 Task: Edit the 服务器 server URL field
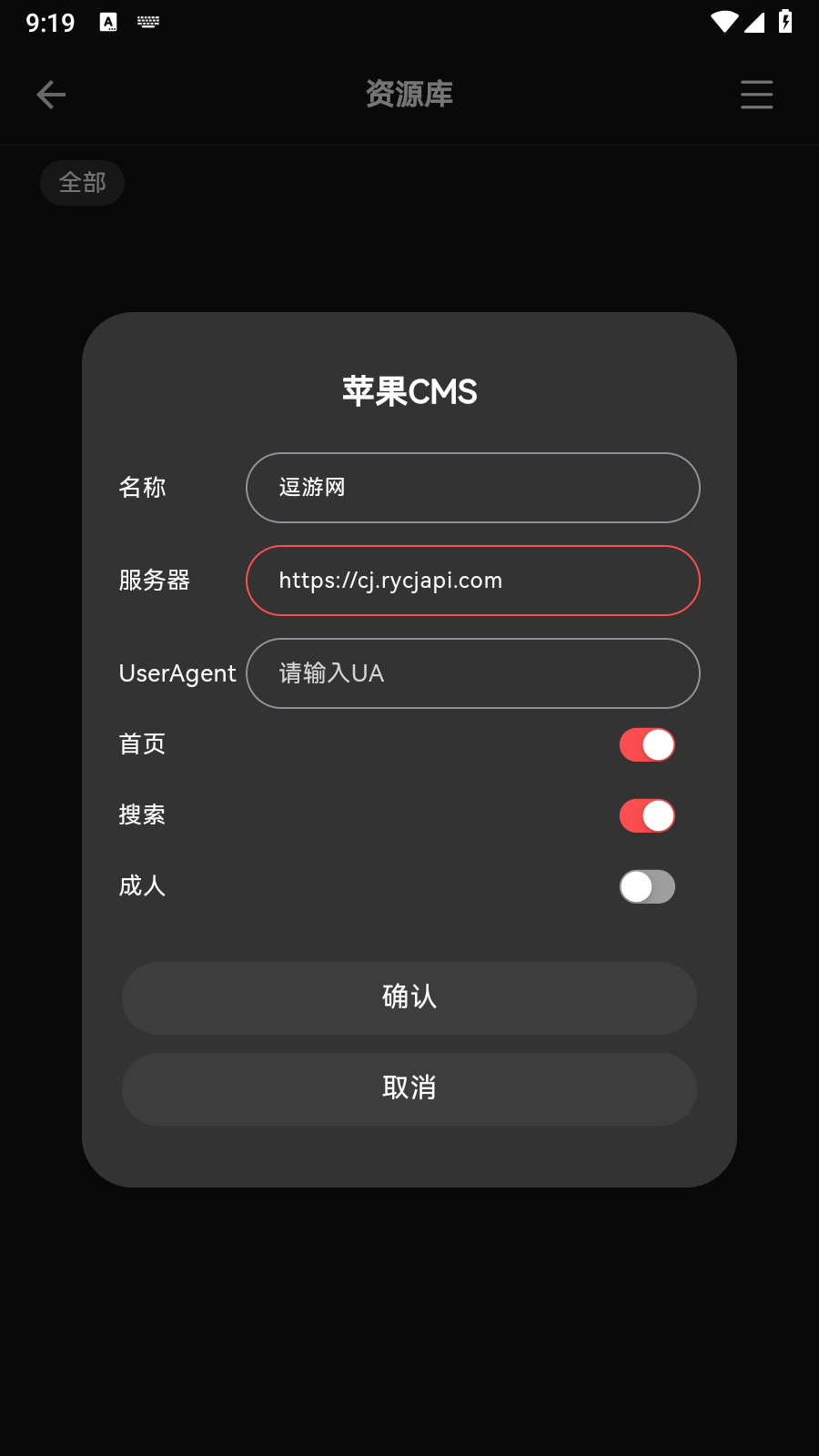point(472,581)
